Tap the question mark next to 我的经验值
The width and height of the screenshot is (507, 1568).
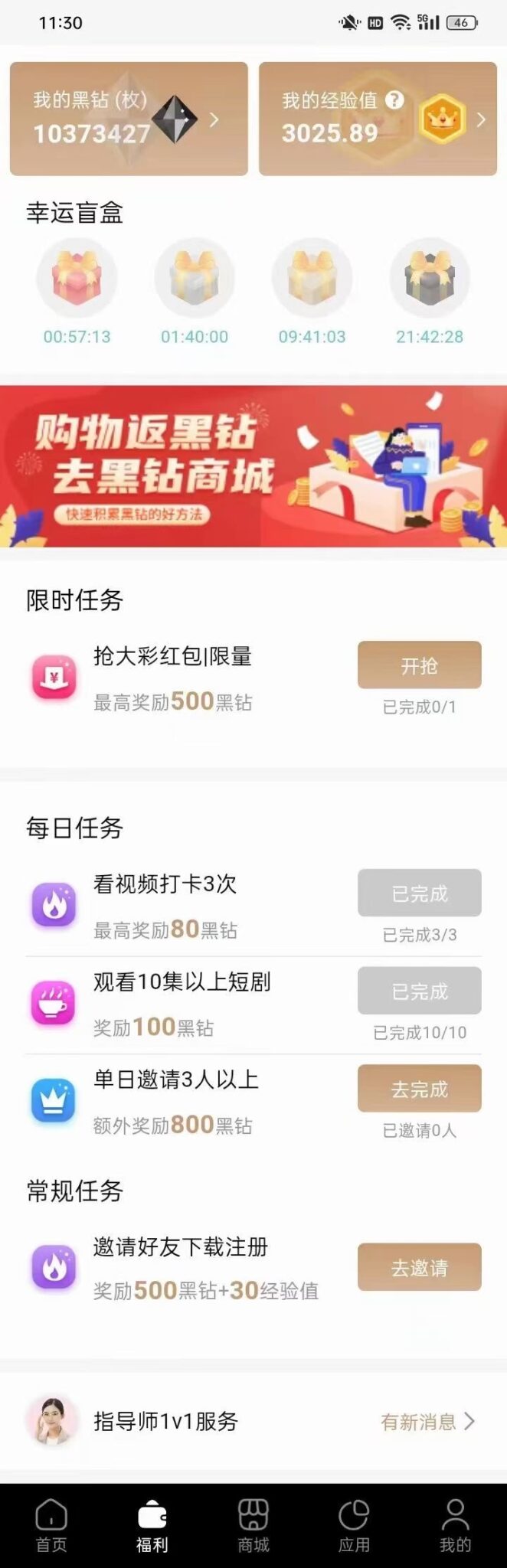[394, 100]
